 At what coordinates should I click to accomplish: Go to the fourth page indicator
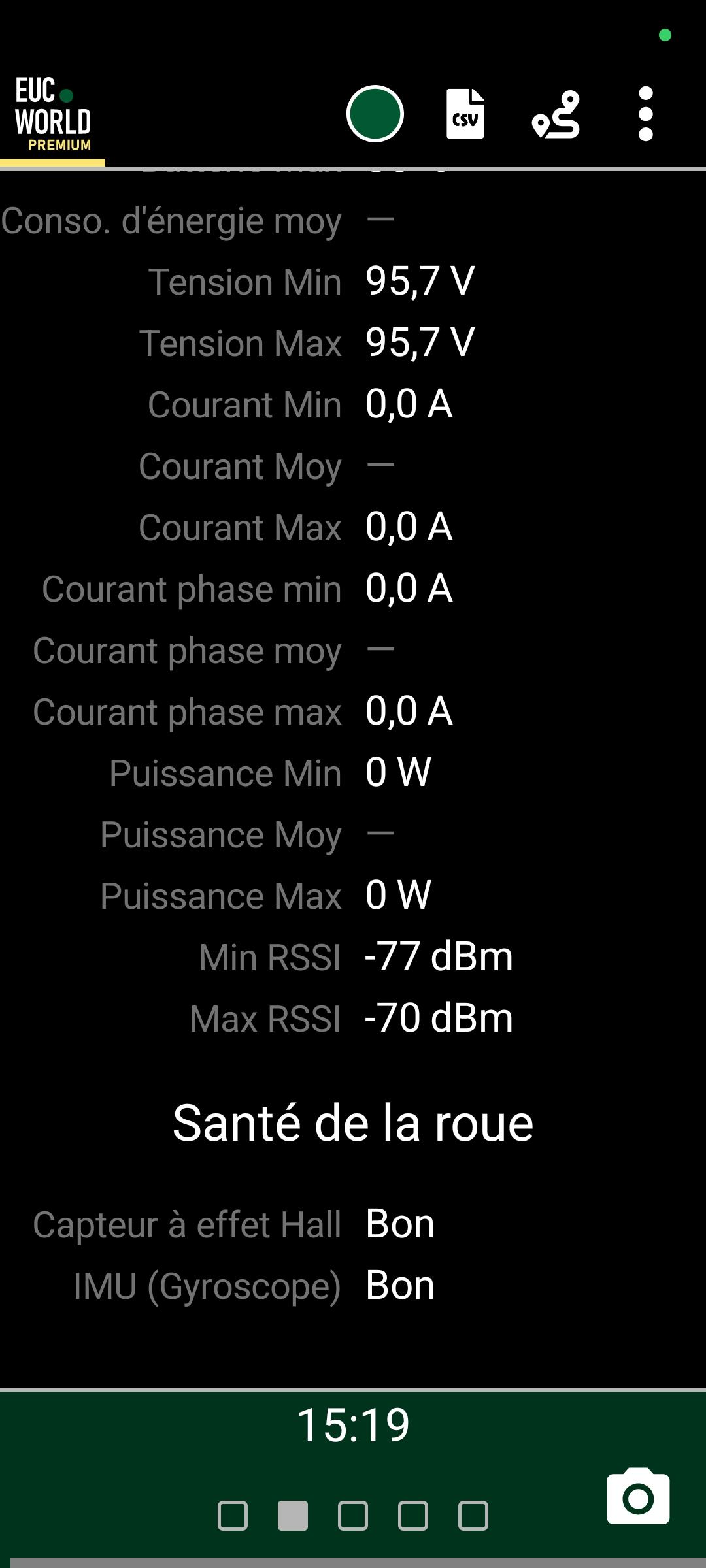coord(413,1516)
